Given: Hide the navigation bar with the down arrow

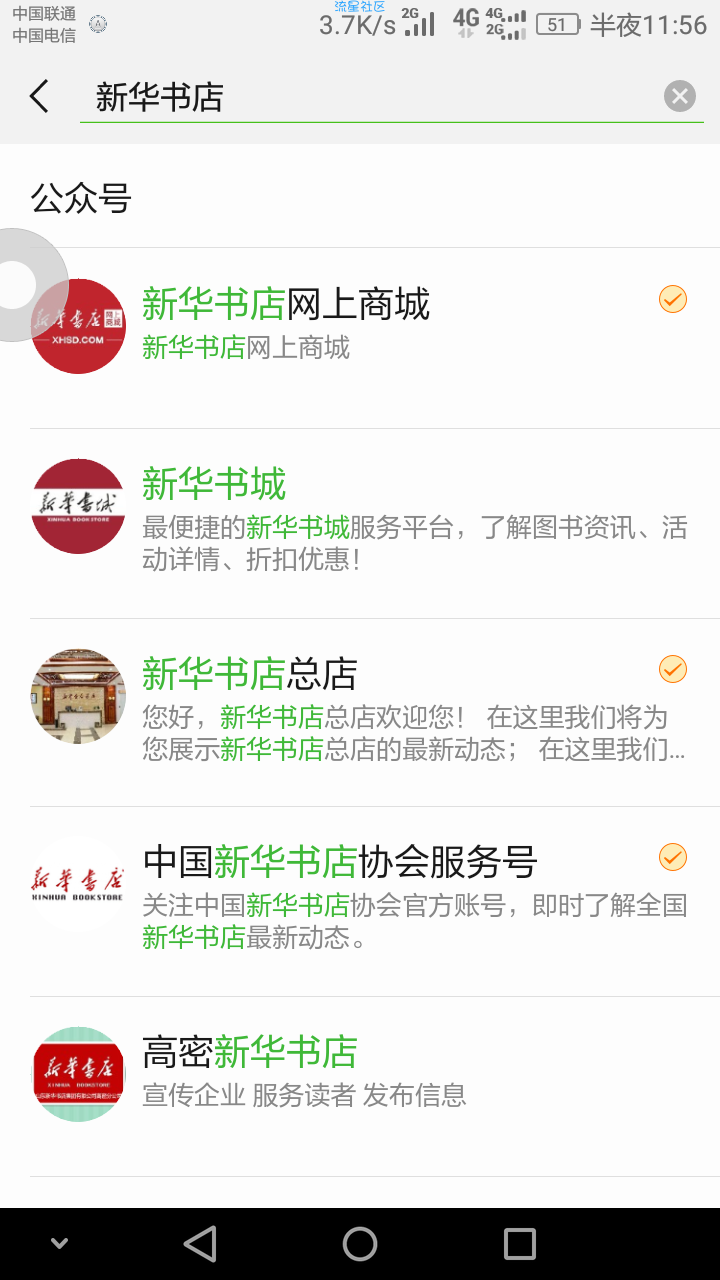Looking at the screenshot, I should point(59,1244).
